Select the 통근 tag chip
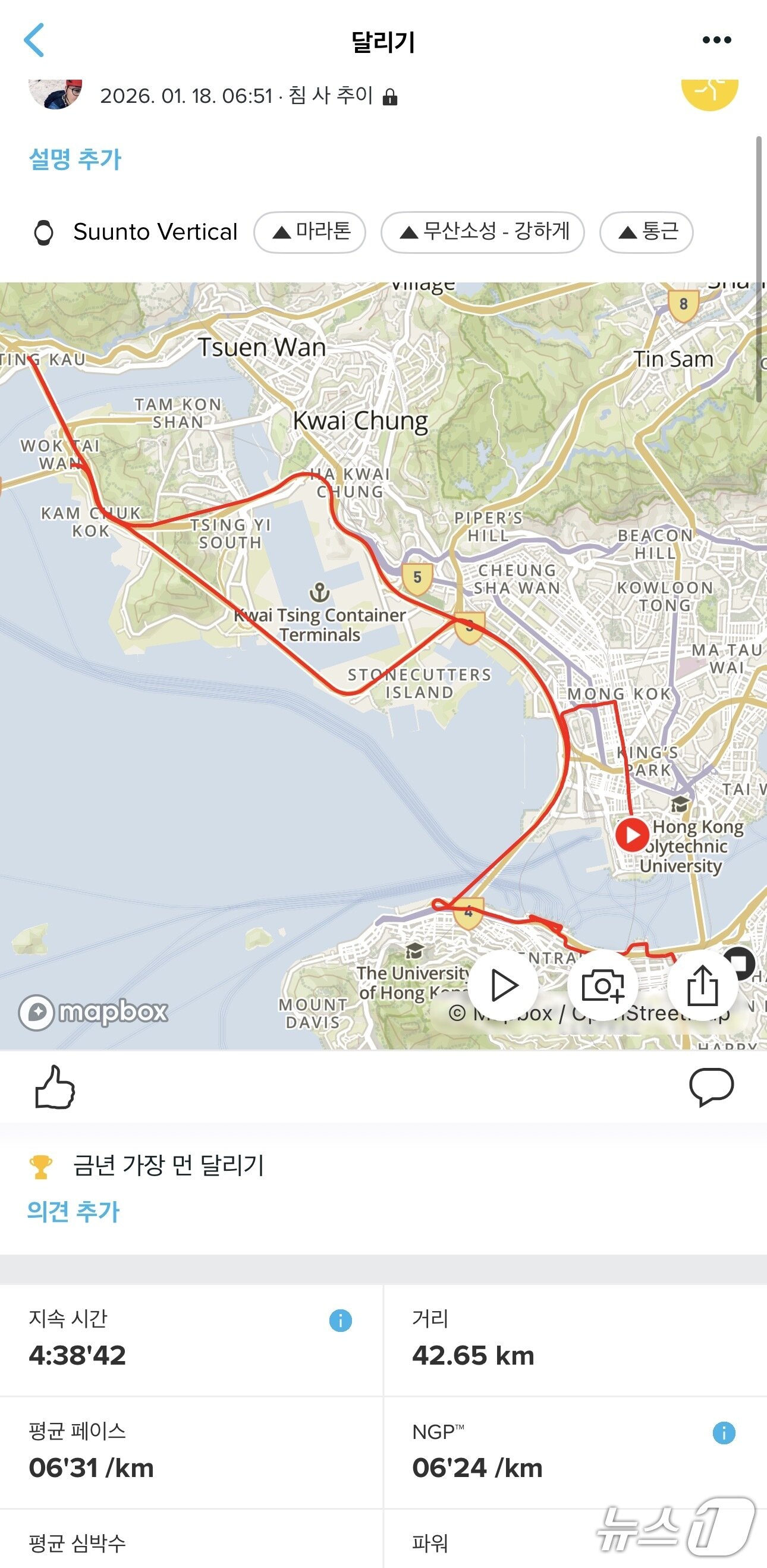 (x=646, y=232)
